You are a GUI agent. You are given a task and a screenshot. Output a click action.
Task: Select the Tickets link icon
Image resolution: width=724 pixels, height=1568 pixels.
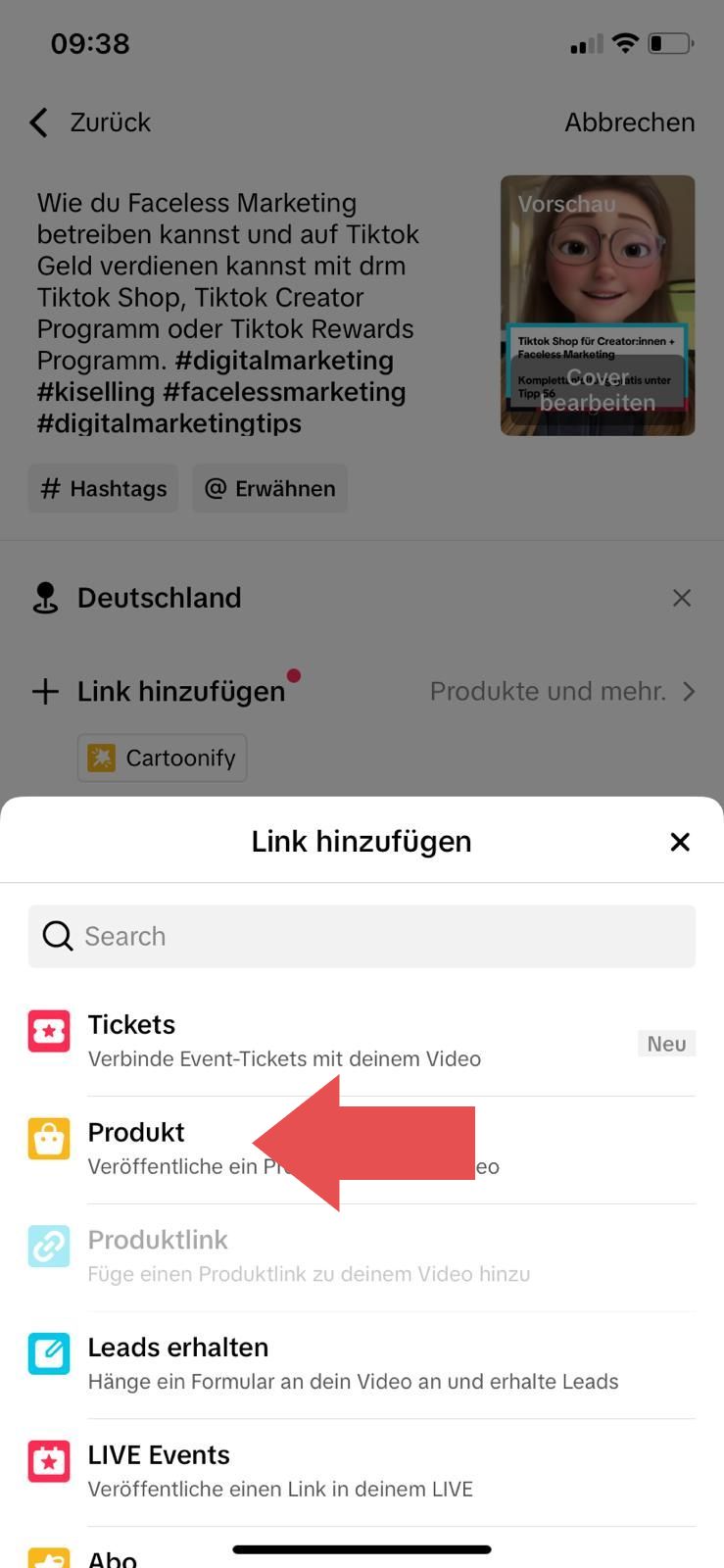[49, 1031]
